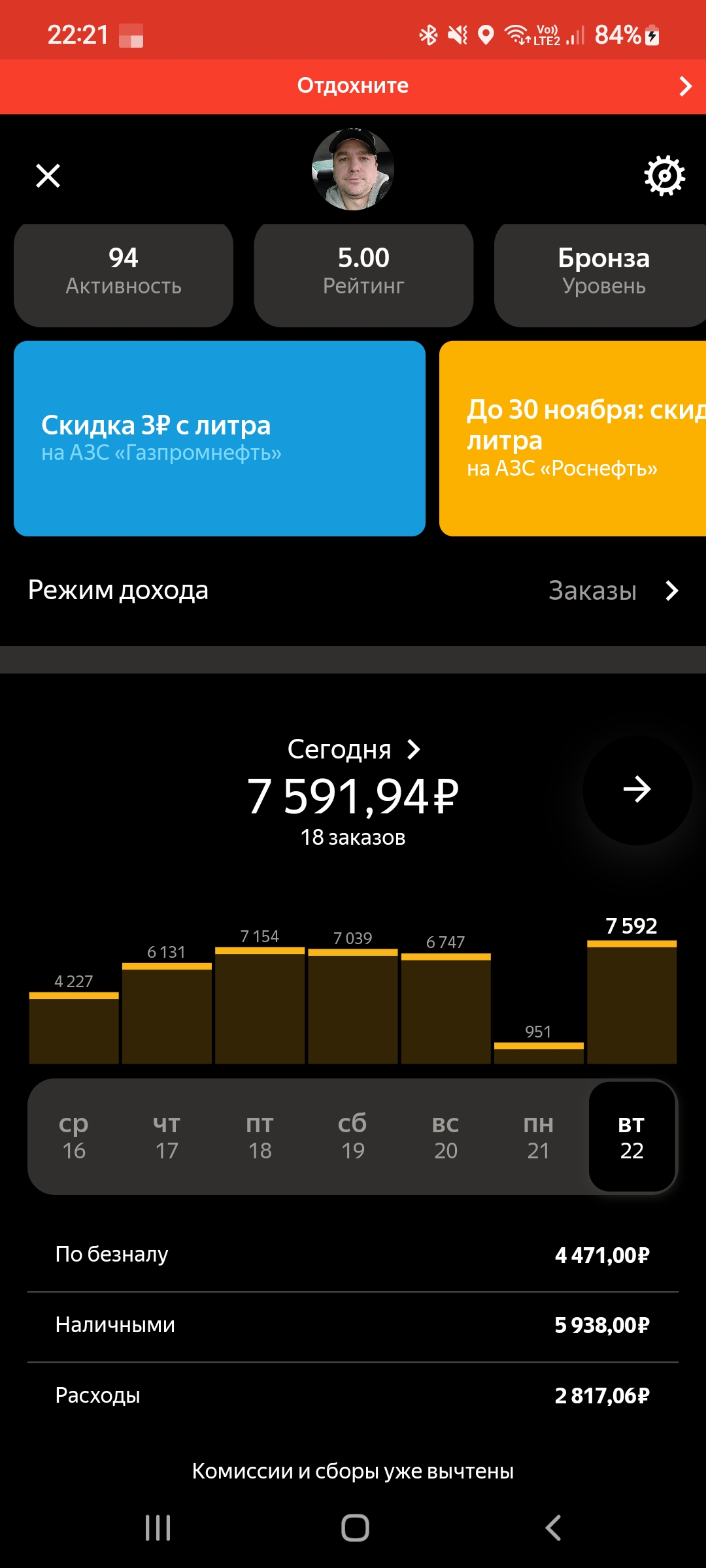This screenshot has width=706, height=1568.
Task: Go back using the system back button
Action: tap(553, 1527)
